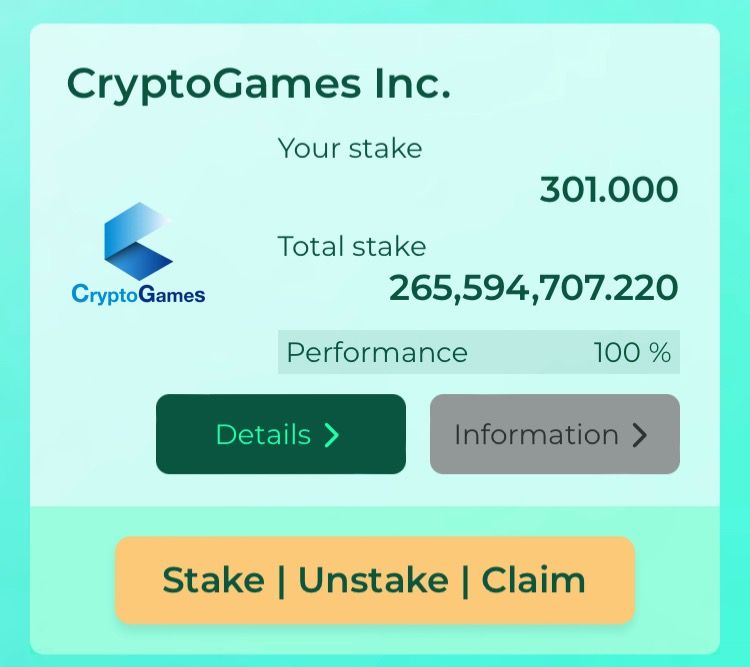Open Details for CryptoGames Inc.
Image resolution: width=750 pixels, height=667 pixels.
280,434
